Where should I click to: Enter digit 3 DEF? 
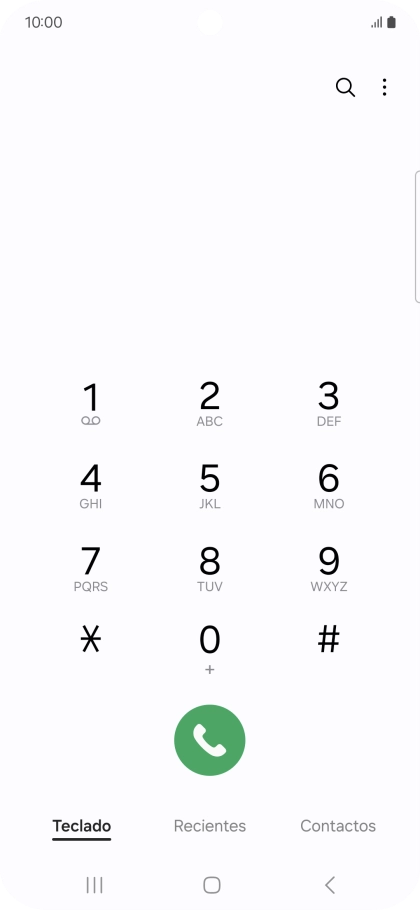point(328,404)
